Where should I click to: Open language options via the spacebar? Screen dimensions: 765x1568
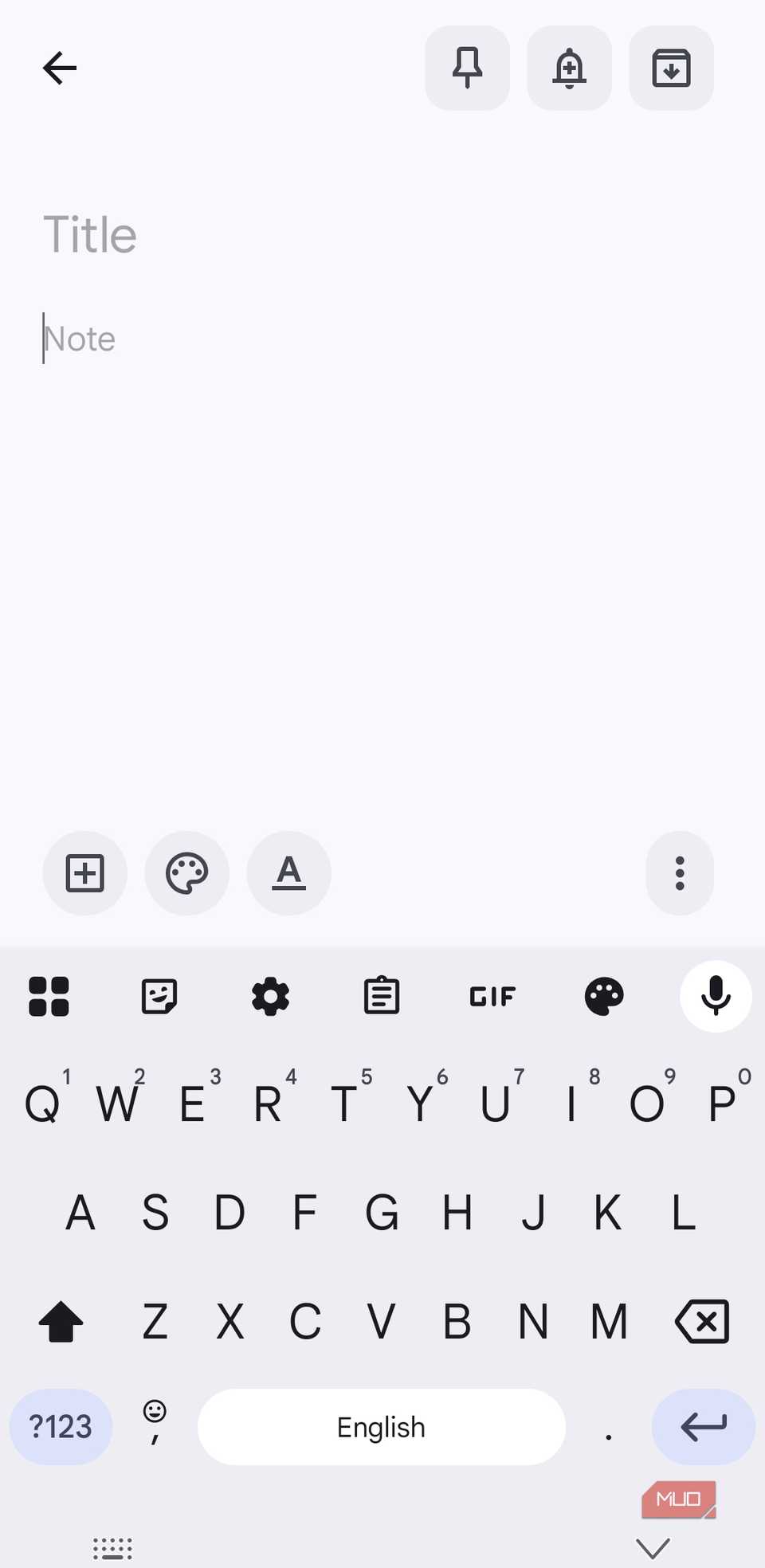point(381,1426)
